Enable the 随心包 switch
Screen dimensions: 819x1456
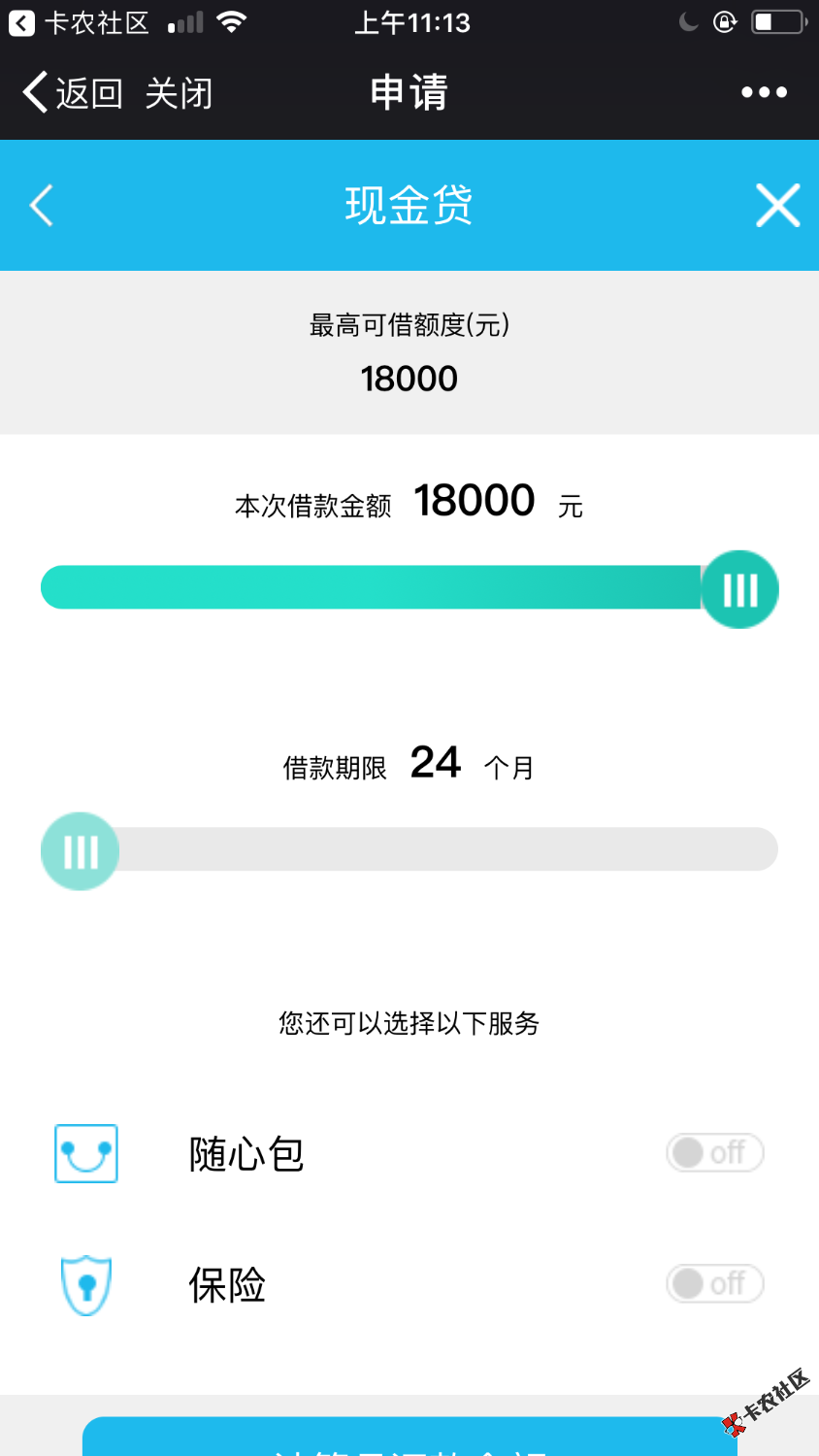pos(715,1153)
